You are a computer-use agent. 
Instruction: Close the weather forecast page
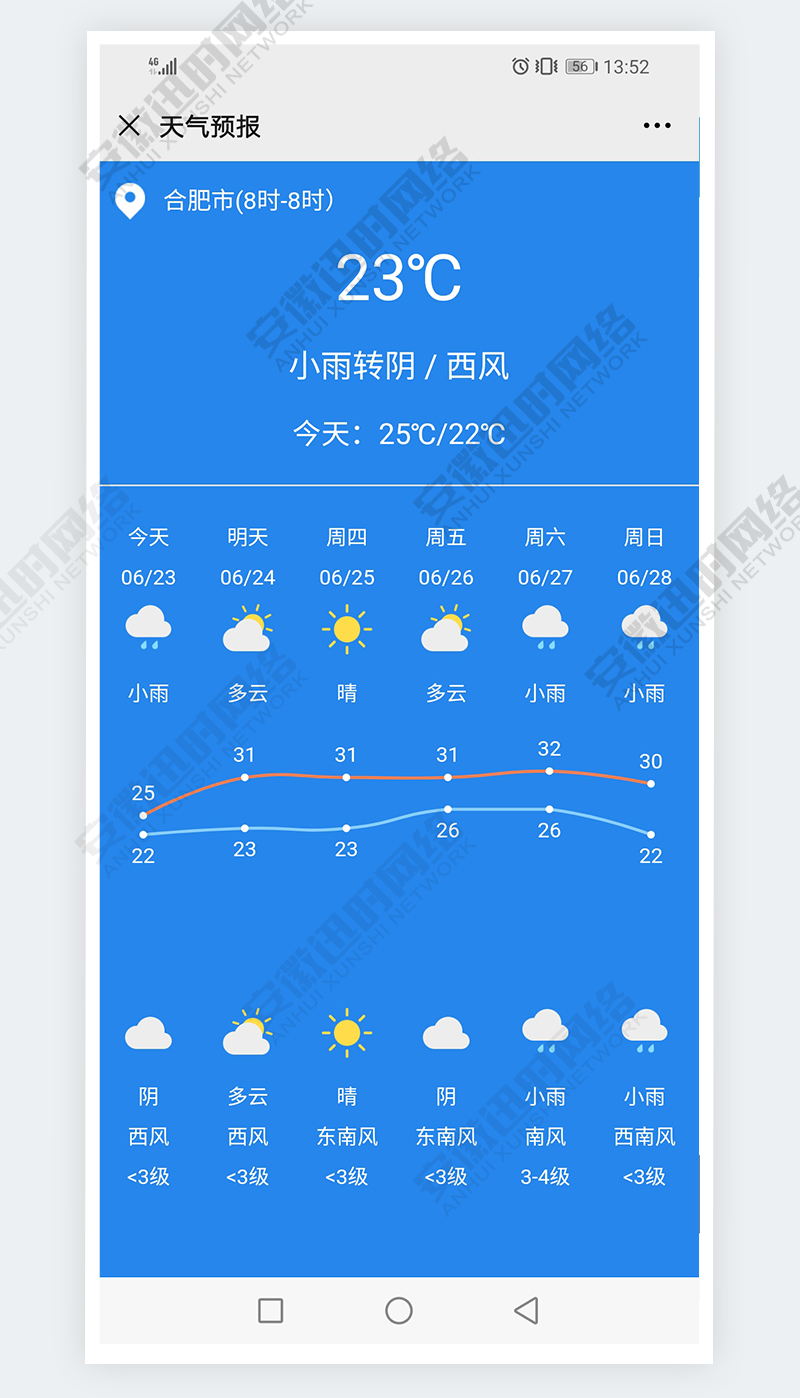(x=129, y=126)
